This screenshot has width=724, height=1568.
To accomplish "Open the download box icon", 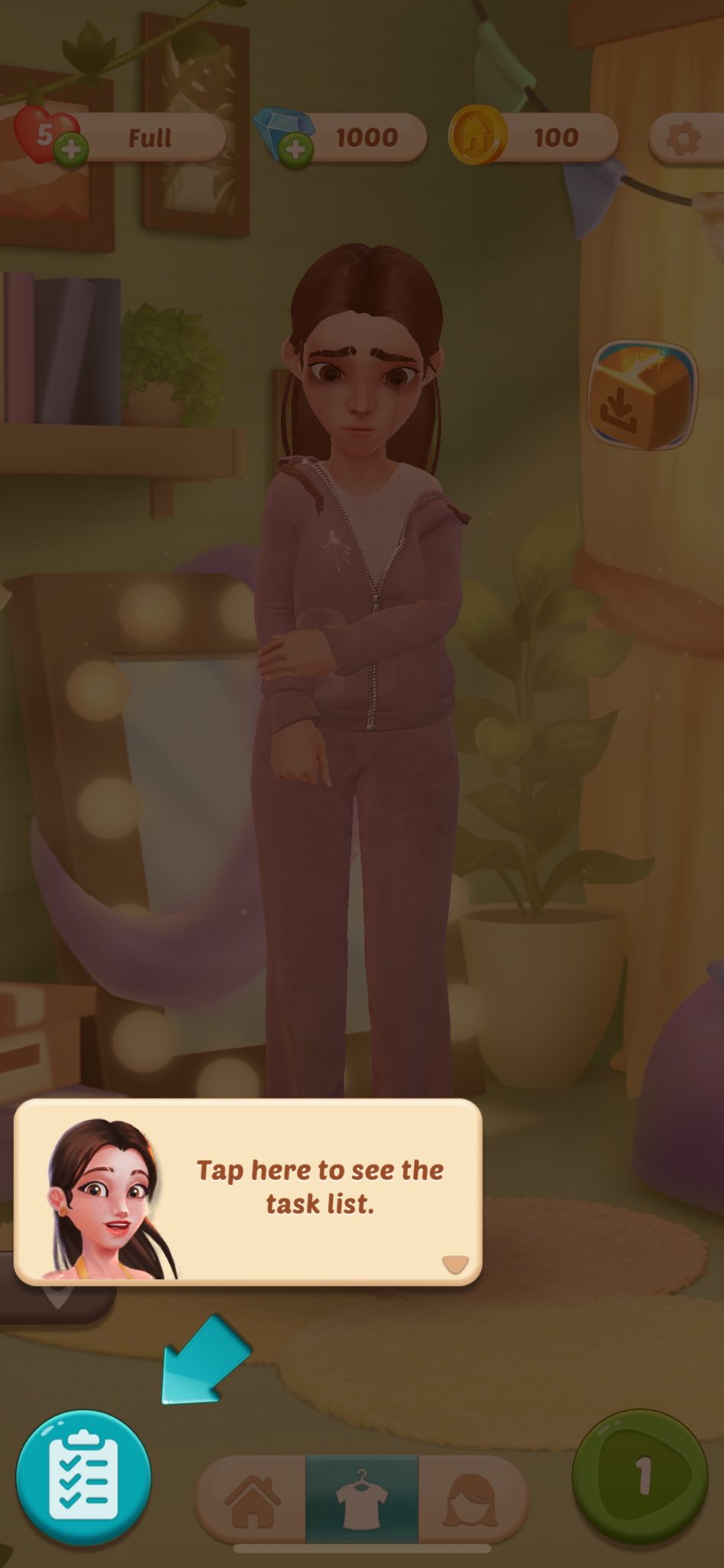I will 641,396.
